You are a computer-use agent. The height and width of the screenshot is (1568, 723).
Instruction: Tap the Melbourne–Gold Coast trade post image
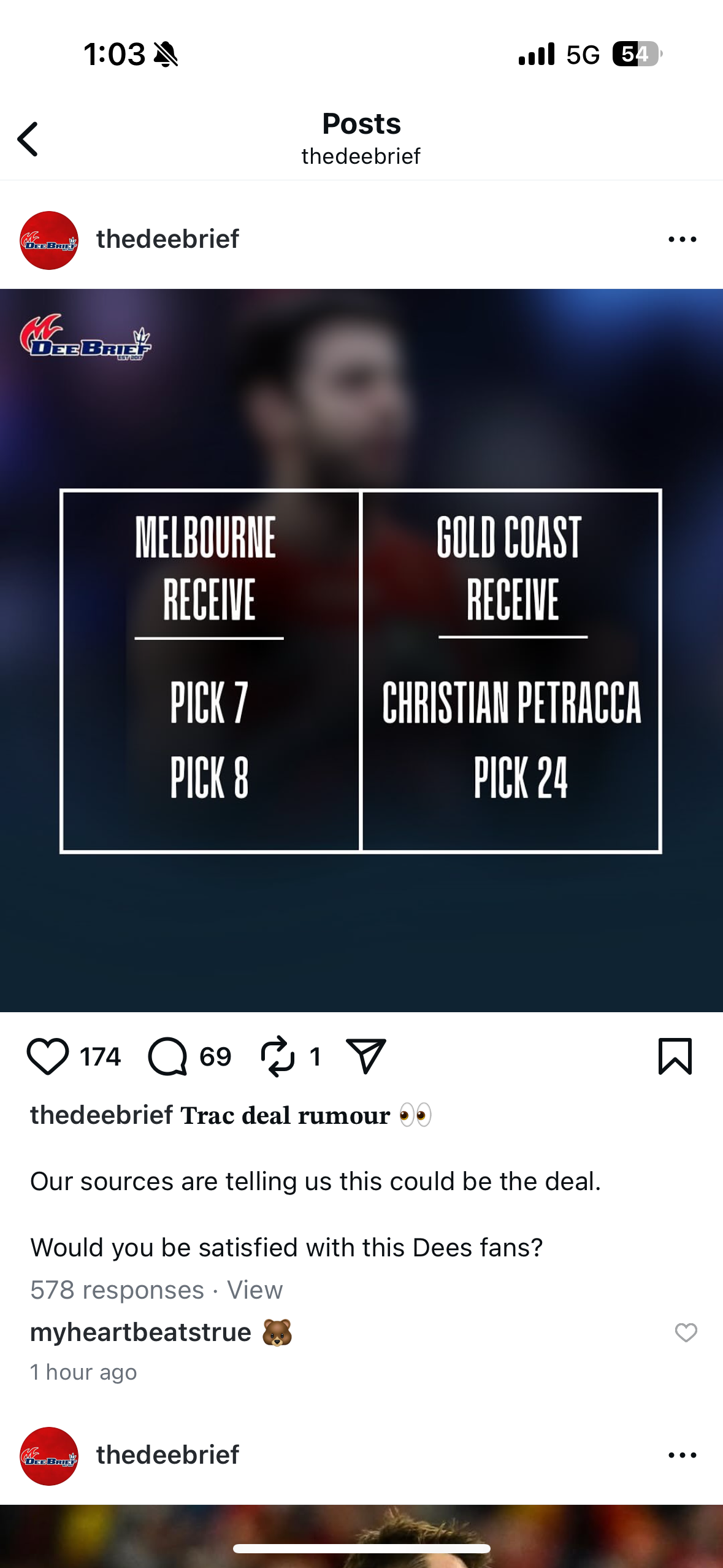point(361,650)
